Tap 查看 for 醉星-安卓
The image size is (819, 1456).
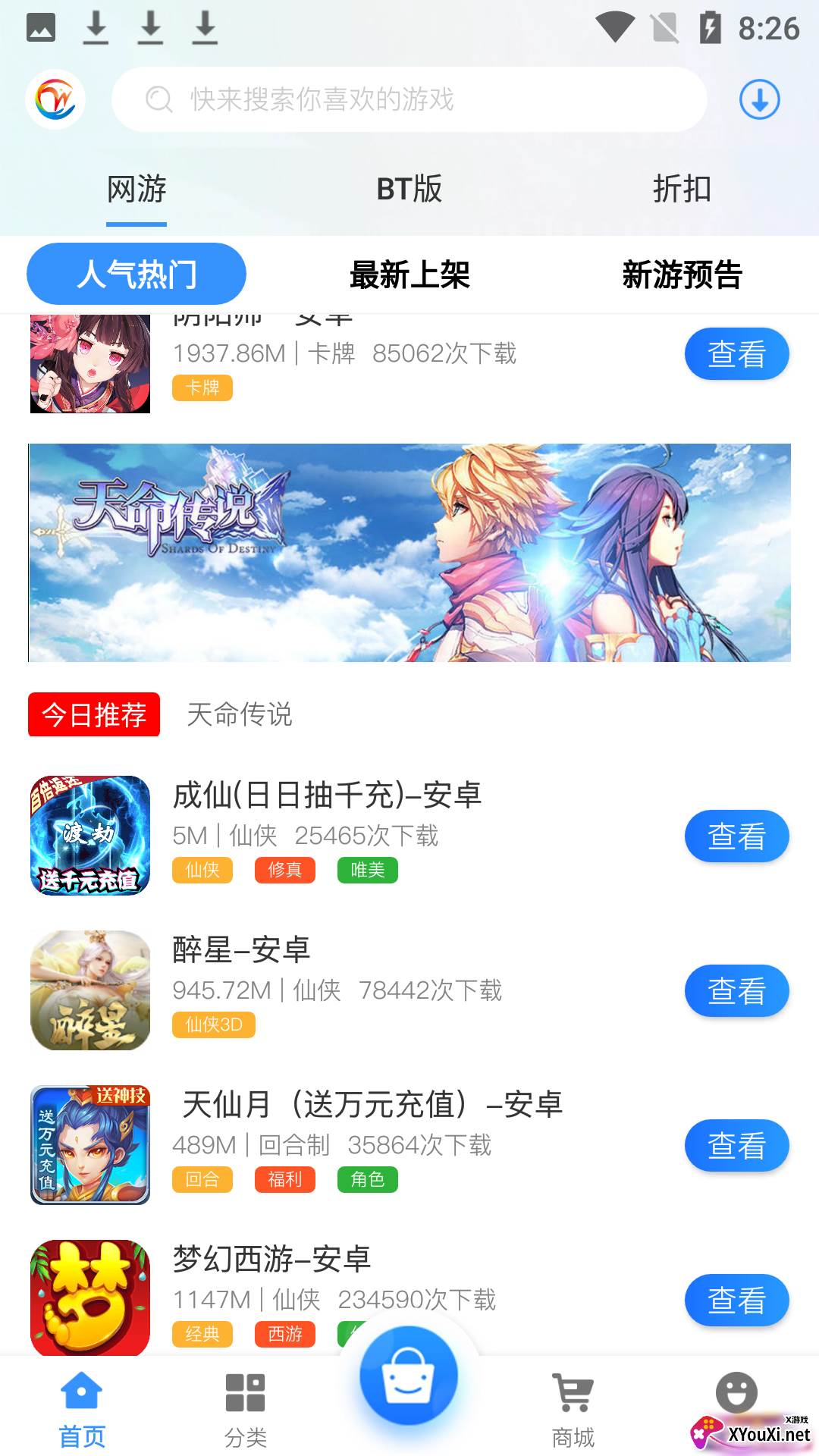coord(736,990)
